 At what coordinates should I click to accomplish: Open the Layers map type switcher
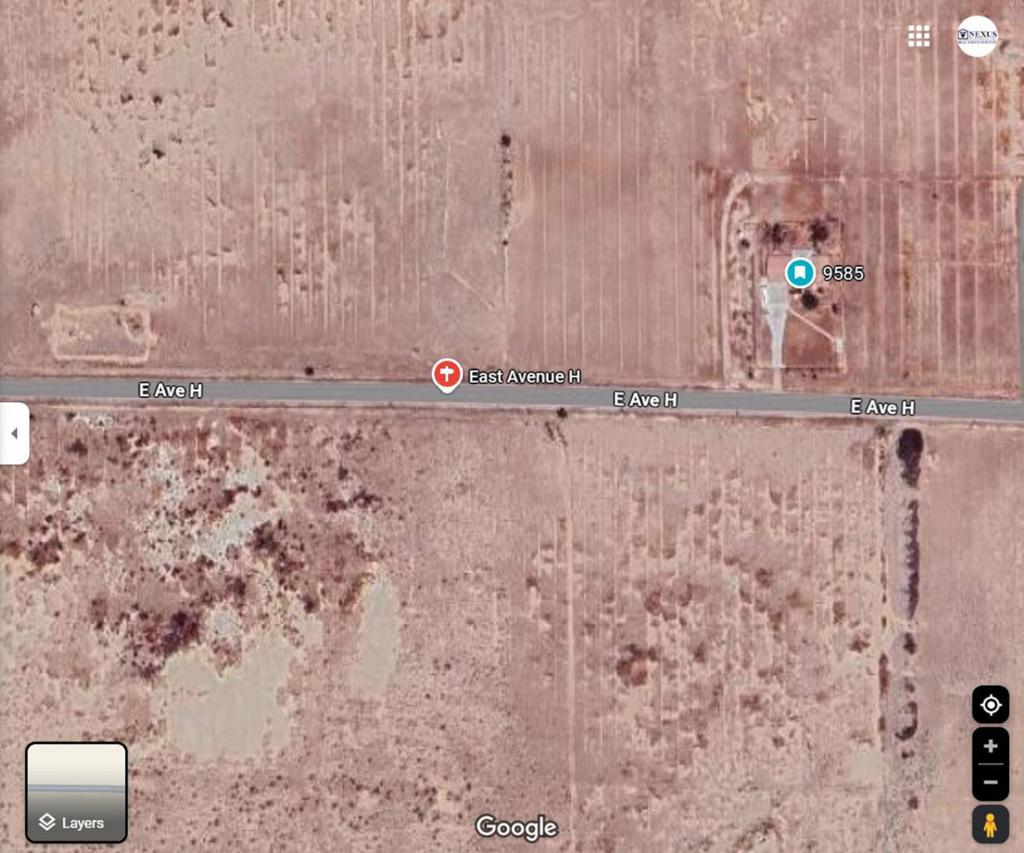tap(76, 793)
